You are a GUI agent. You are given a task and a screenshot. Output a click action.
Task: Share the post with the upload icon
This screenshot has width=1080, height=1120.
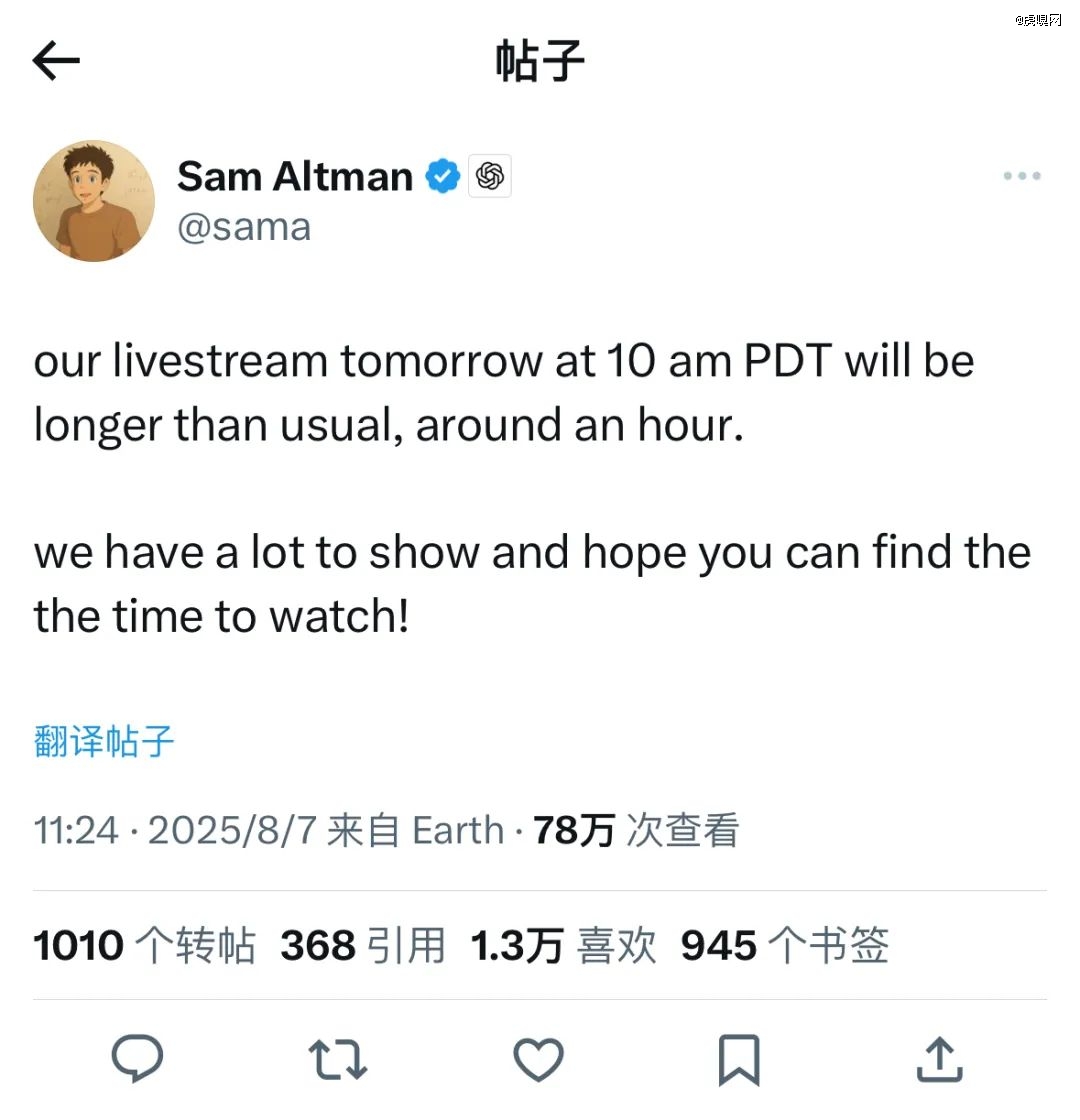pyautogui.click(x=939, y=1059)
